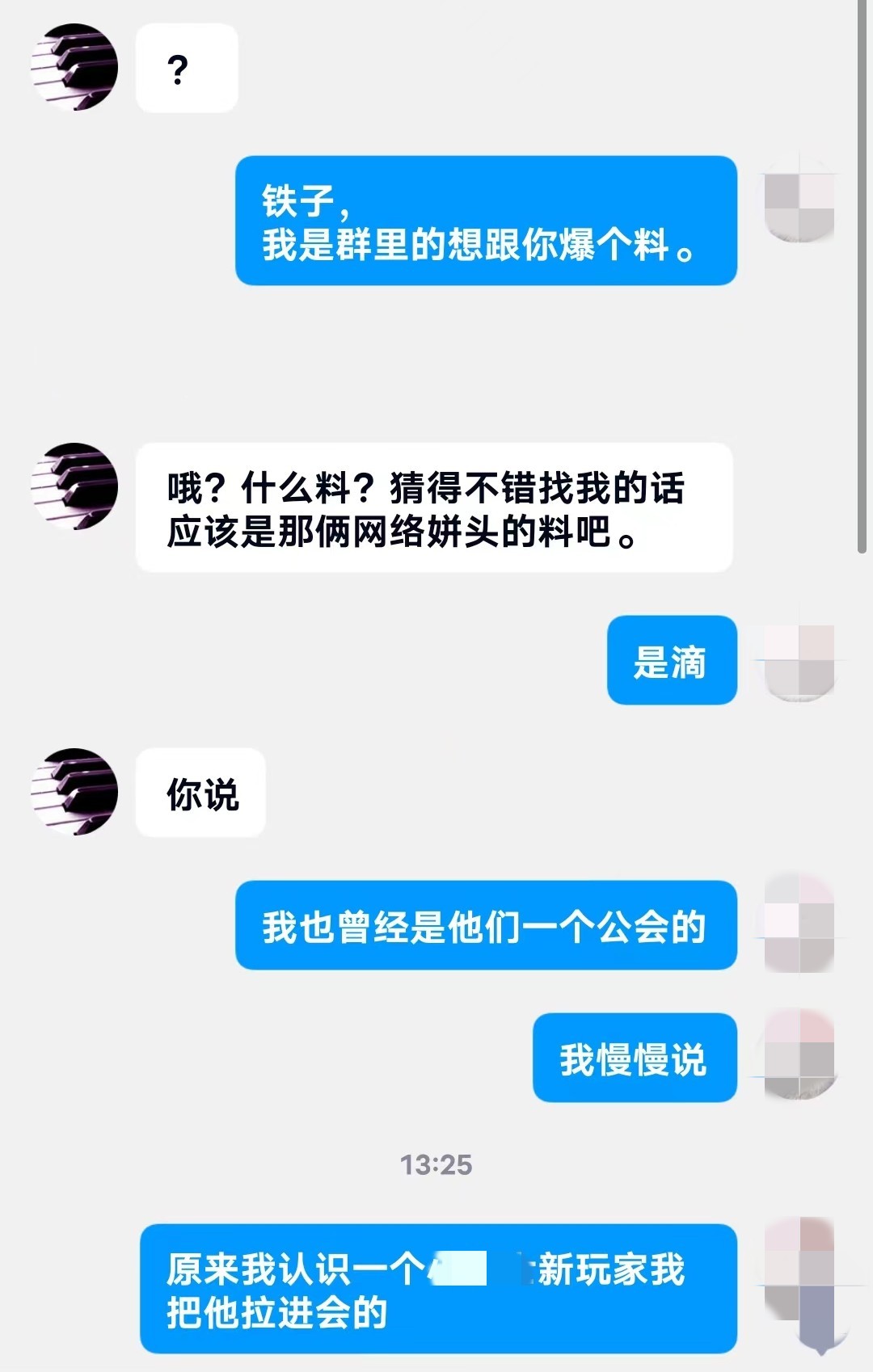The width and height of the screenshot is (873, 1372).
Task: Click the "13:25" timestamp label
Action: tap(436, 1163)
